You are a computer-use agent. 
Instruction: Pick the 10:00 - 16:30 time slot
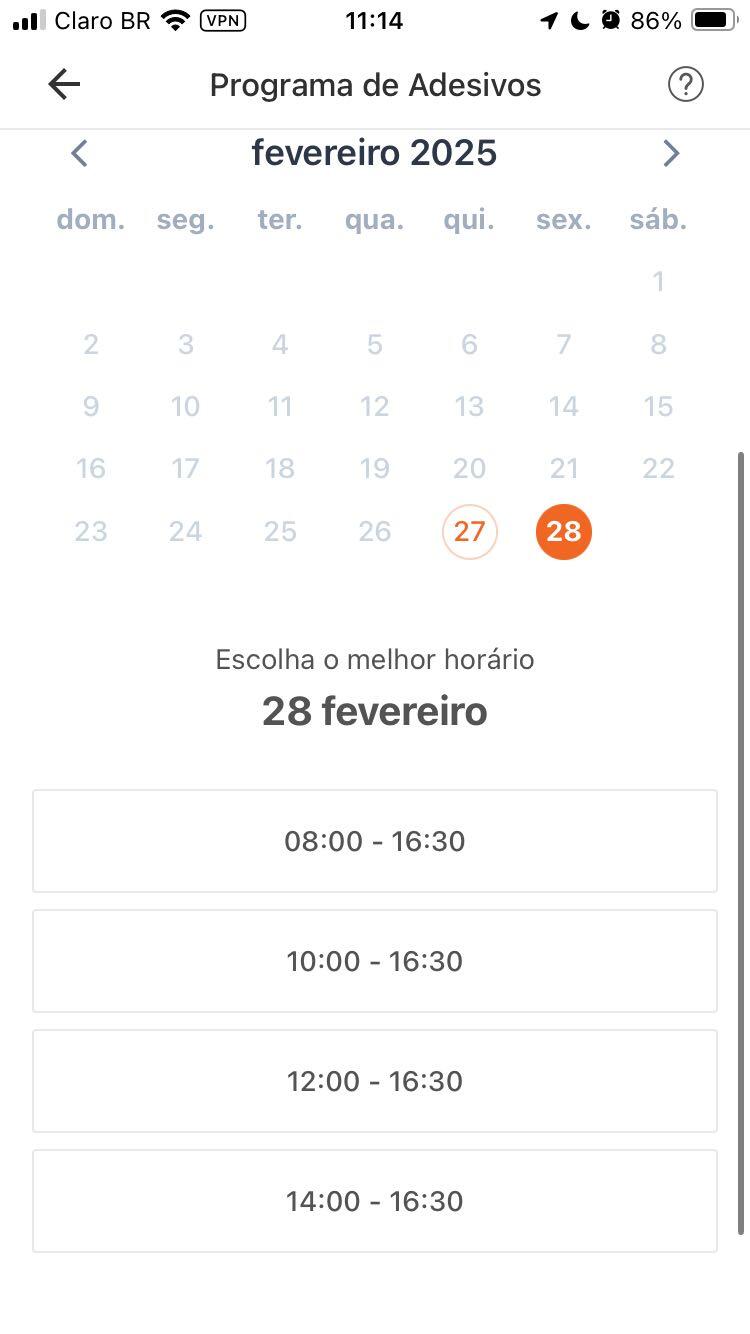375,961
